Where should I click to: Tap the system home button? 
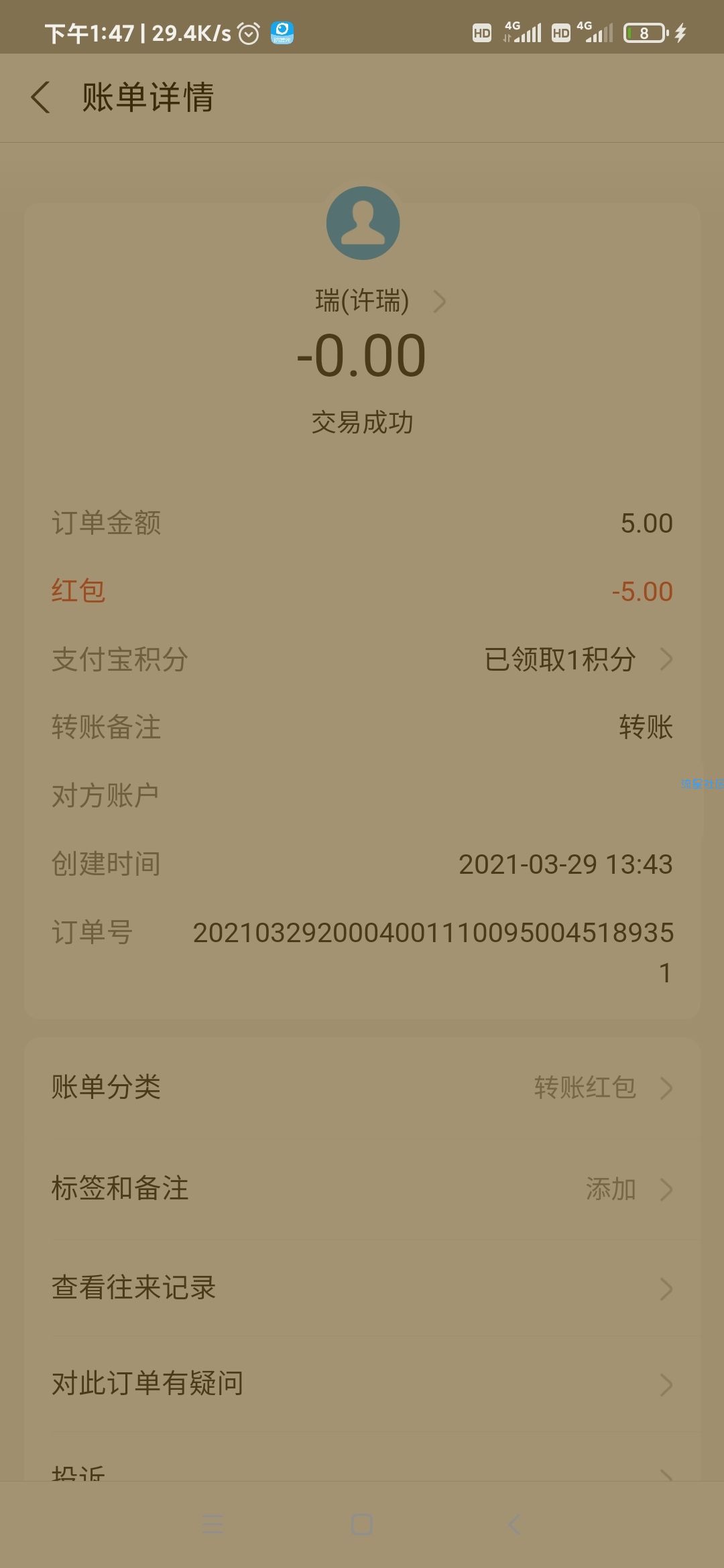(362, 1525)
